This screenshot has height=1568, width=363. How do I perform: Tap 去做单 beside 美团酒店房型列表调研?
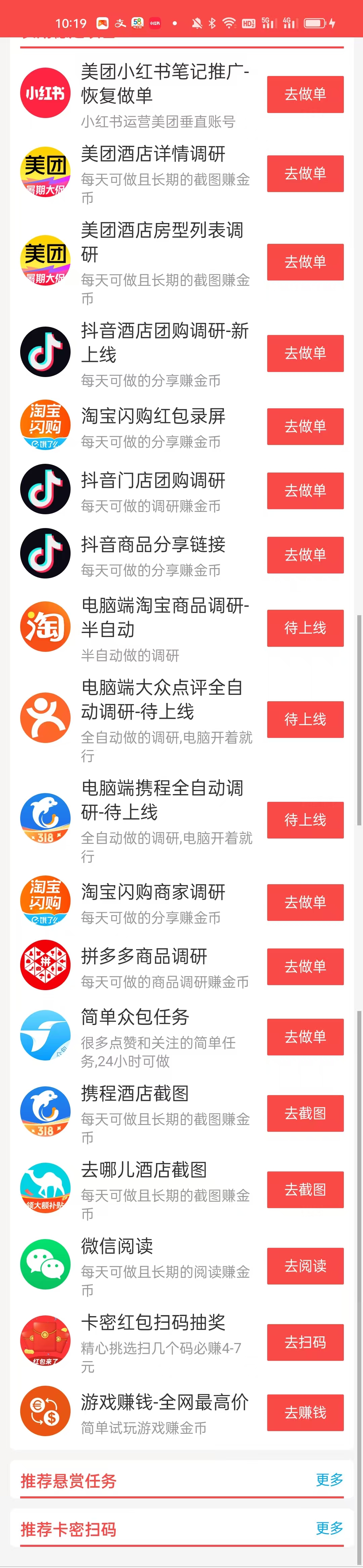(x=305, y=262)
